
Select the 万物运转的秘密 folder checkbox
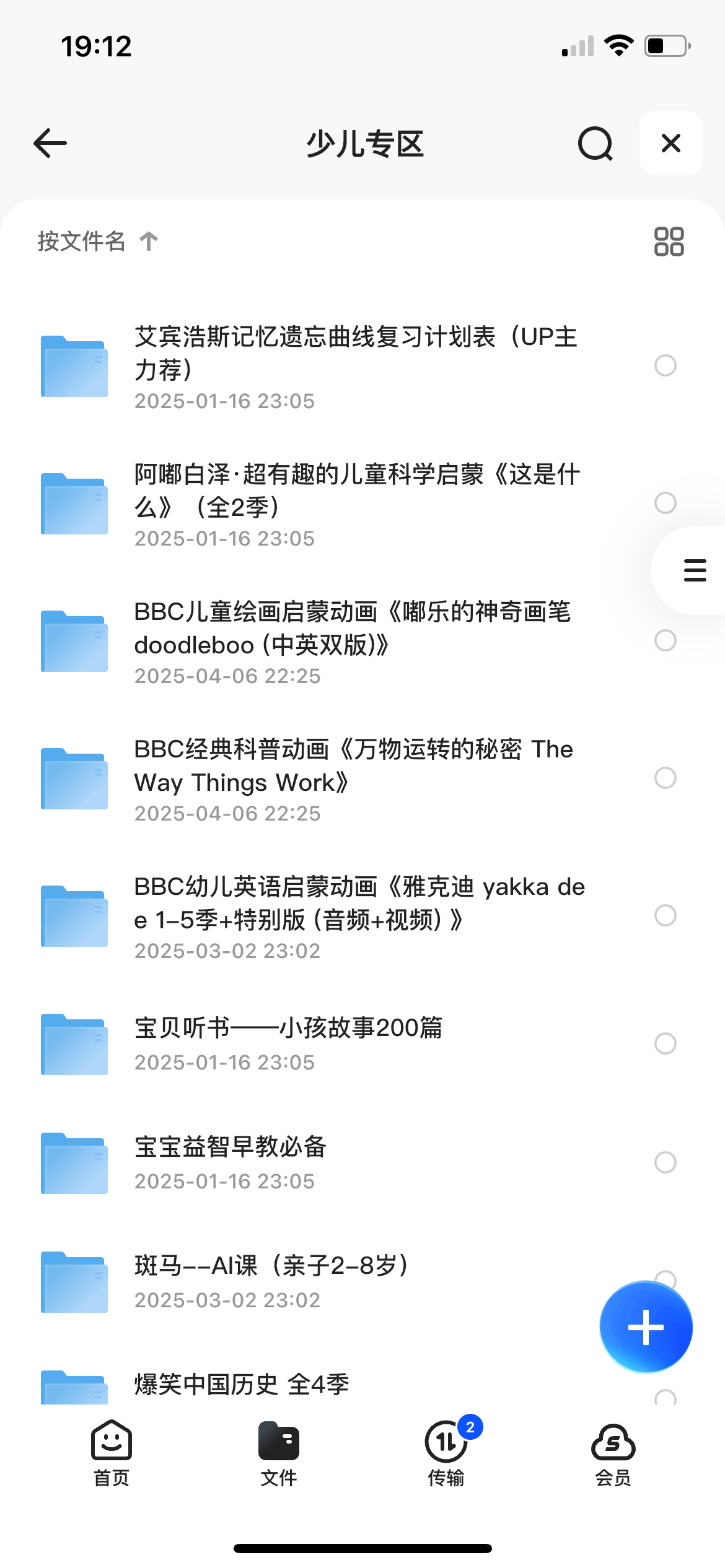pyautogui.click(x=665, y=778)
